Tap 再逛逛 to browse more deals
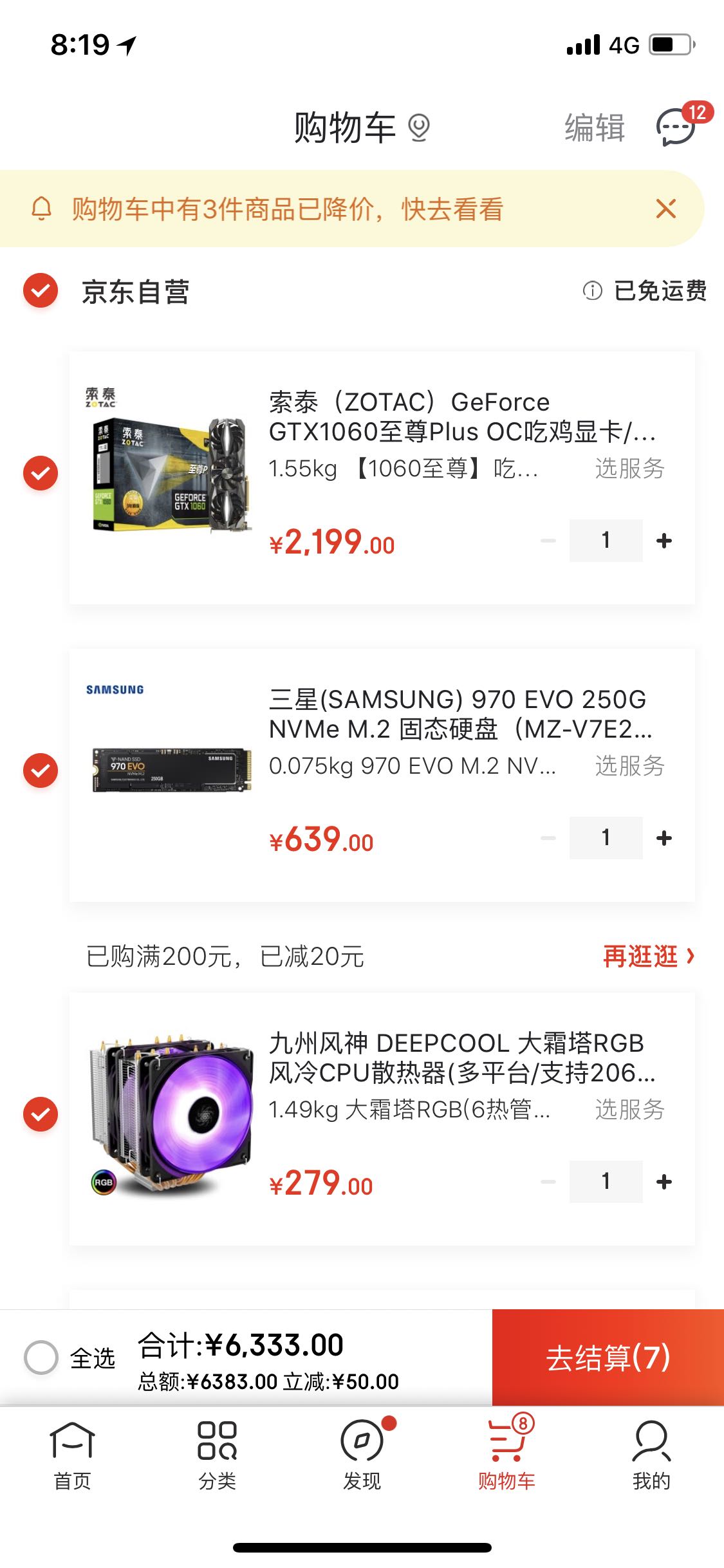The width and height of the screenshot is (724, 1568). (648, 957)
